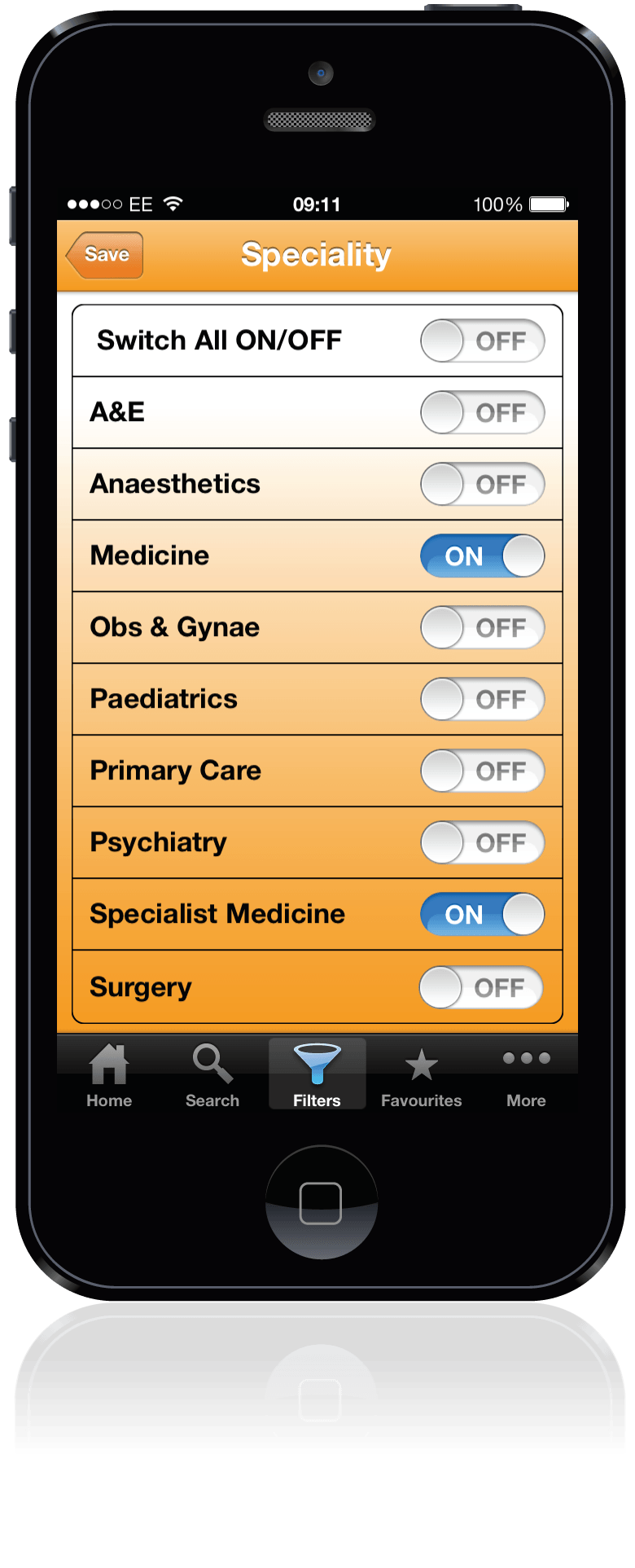Select the Filters tab

pos(317,1075)
